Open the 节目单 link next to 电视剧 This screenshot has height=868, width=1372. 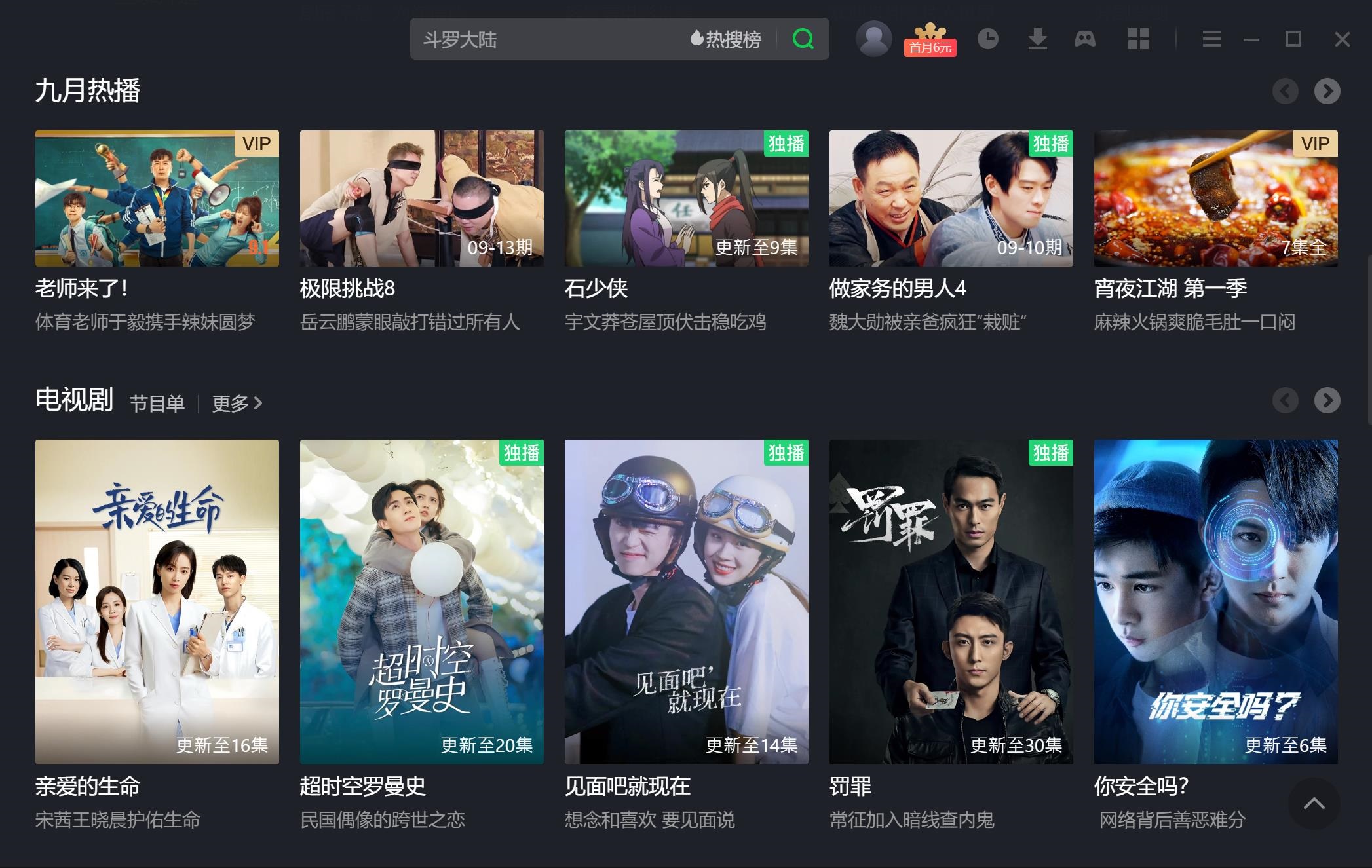(x=157, y=404)
